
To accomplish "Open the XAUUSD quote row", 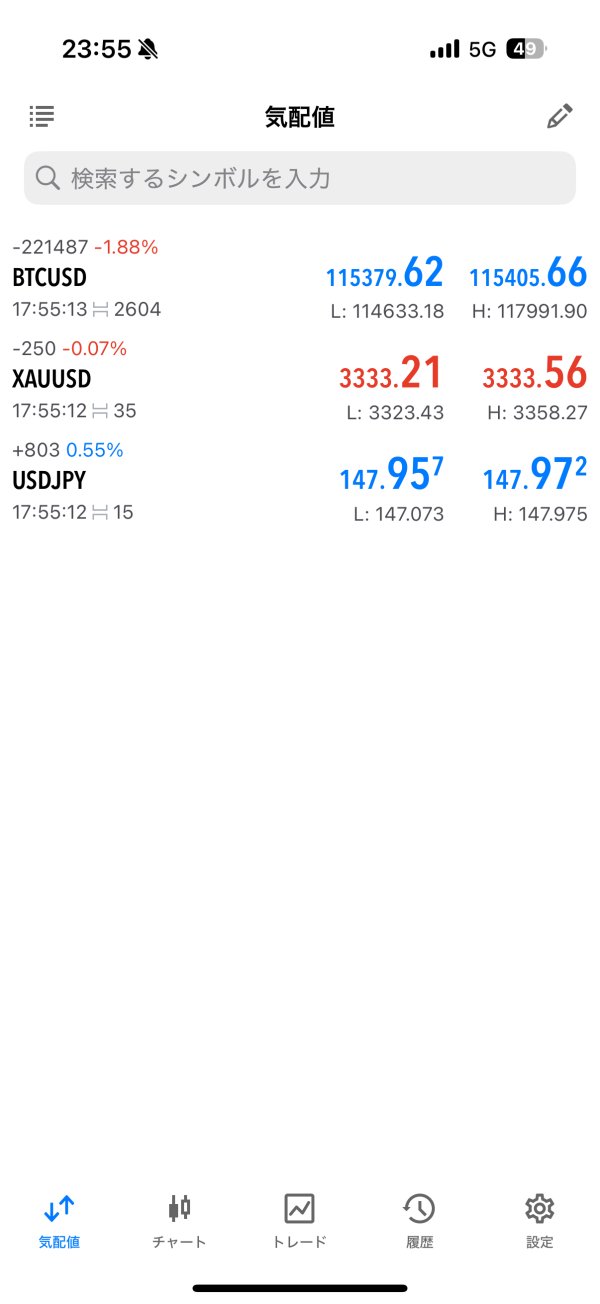I will (x=300, y=380).
